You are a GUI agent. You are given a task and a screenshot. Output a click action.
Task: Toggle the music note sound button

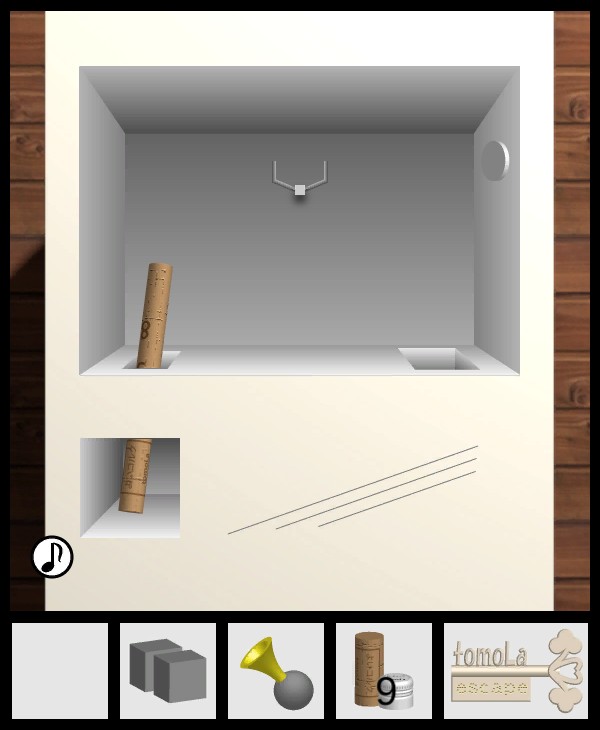pyautogui.click(x=52, y=557)
